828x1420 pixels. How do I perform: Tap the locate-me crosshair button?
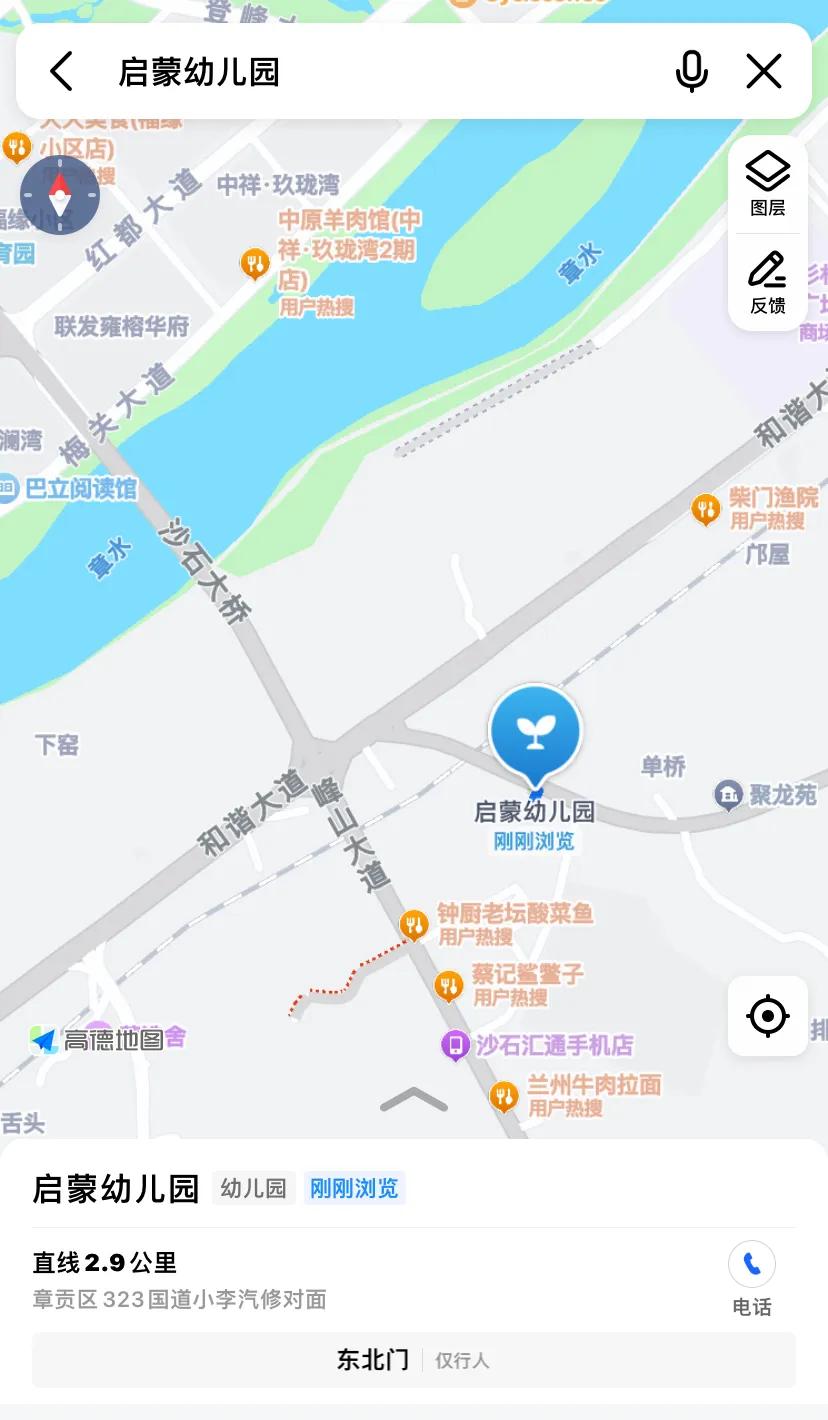point(766,1015)
